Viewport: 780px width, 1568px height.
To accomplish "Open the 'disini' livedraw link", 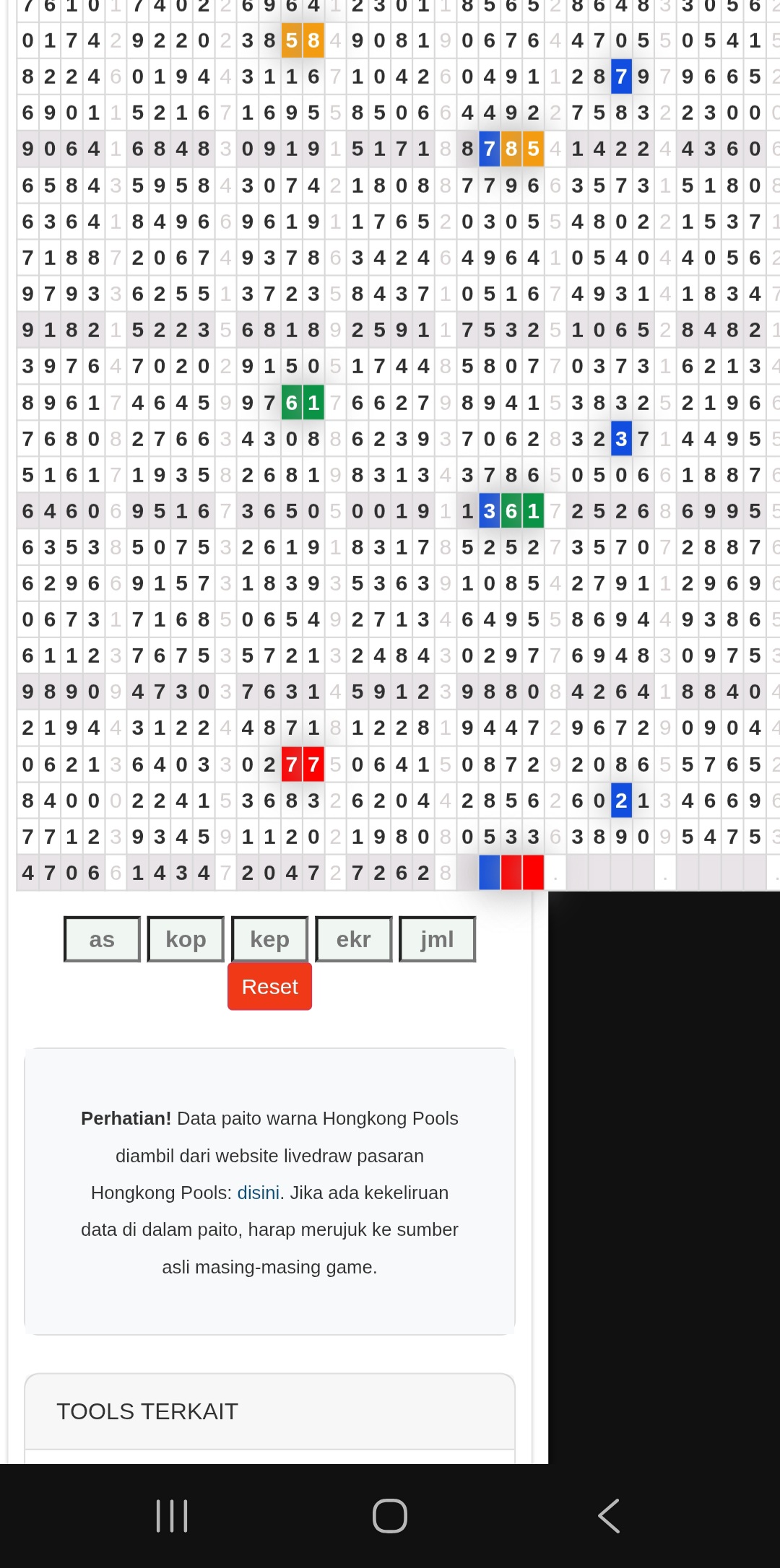I will tap(258, 1193).
